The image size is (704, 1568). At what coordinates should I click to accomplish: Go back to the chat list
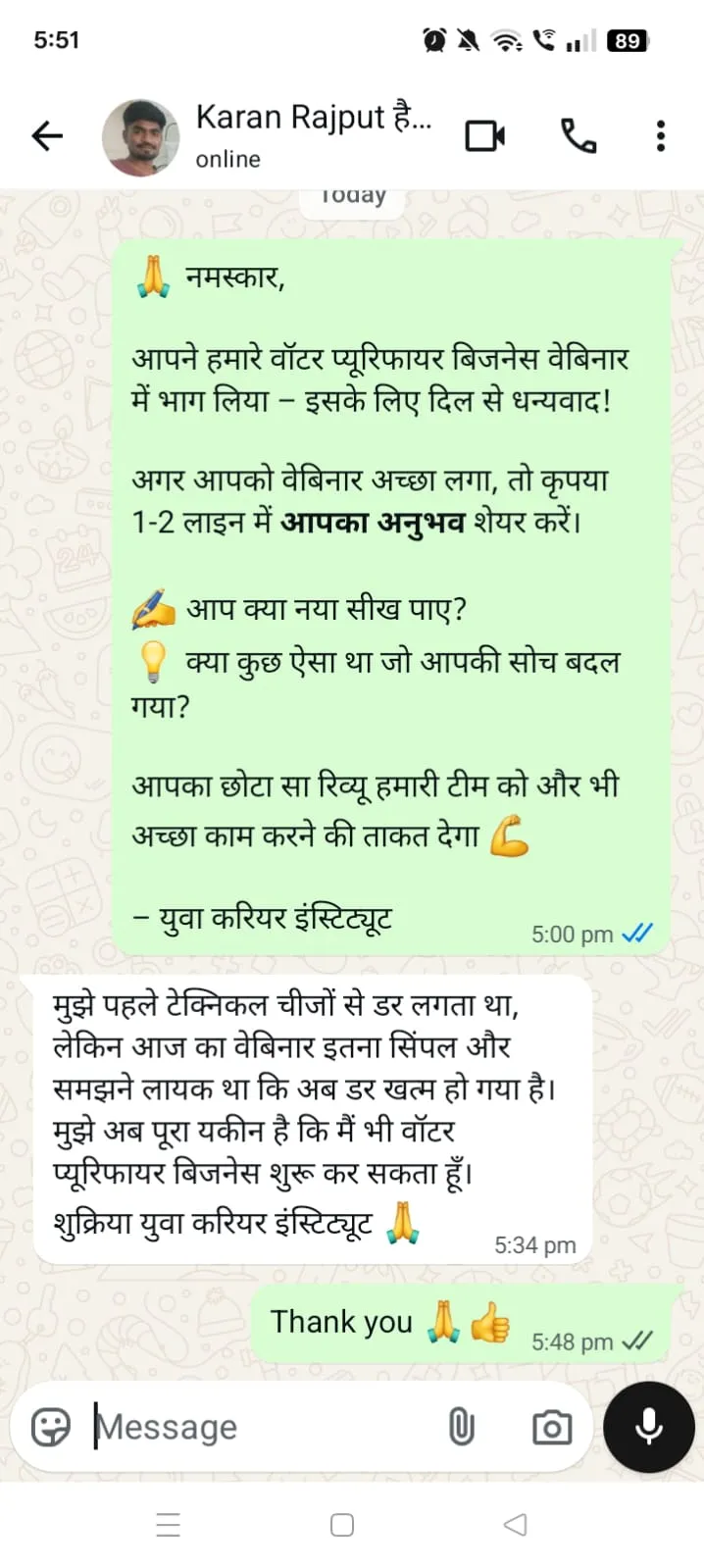click(47, 136)
